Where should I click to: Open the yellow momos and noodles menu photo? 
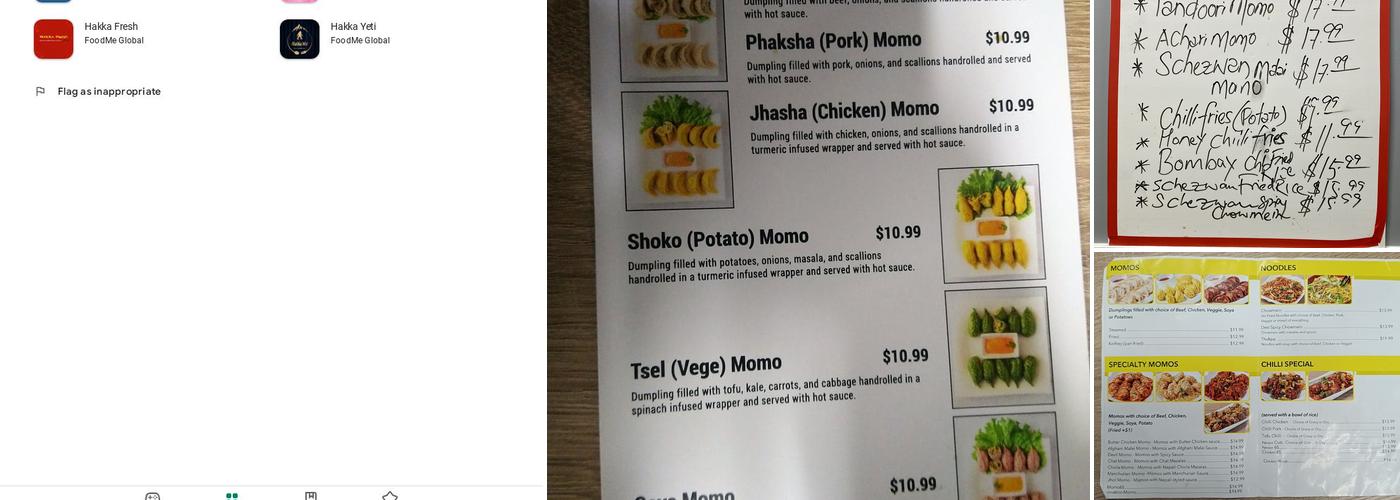[1247, 377]
